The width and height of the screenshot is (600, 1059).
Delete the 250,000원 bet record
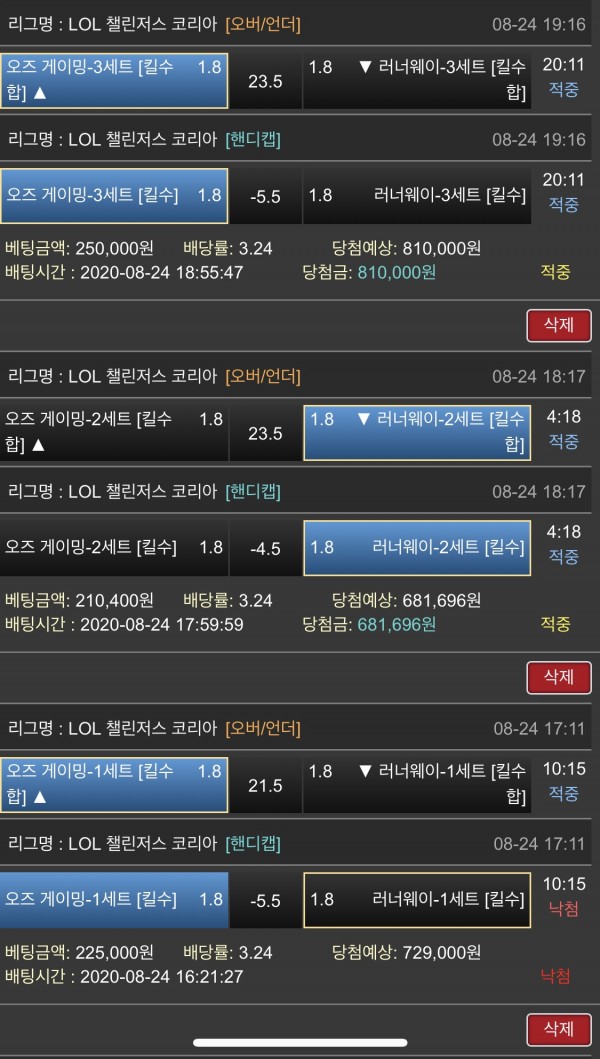[558, 325]
